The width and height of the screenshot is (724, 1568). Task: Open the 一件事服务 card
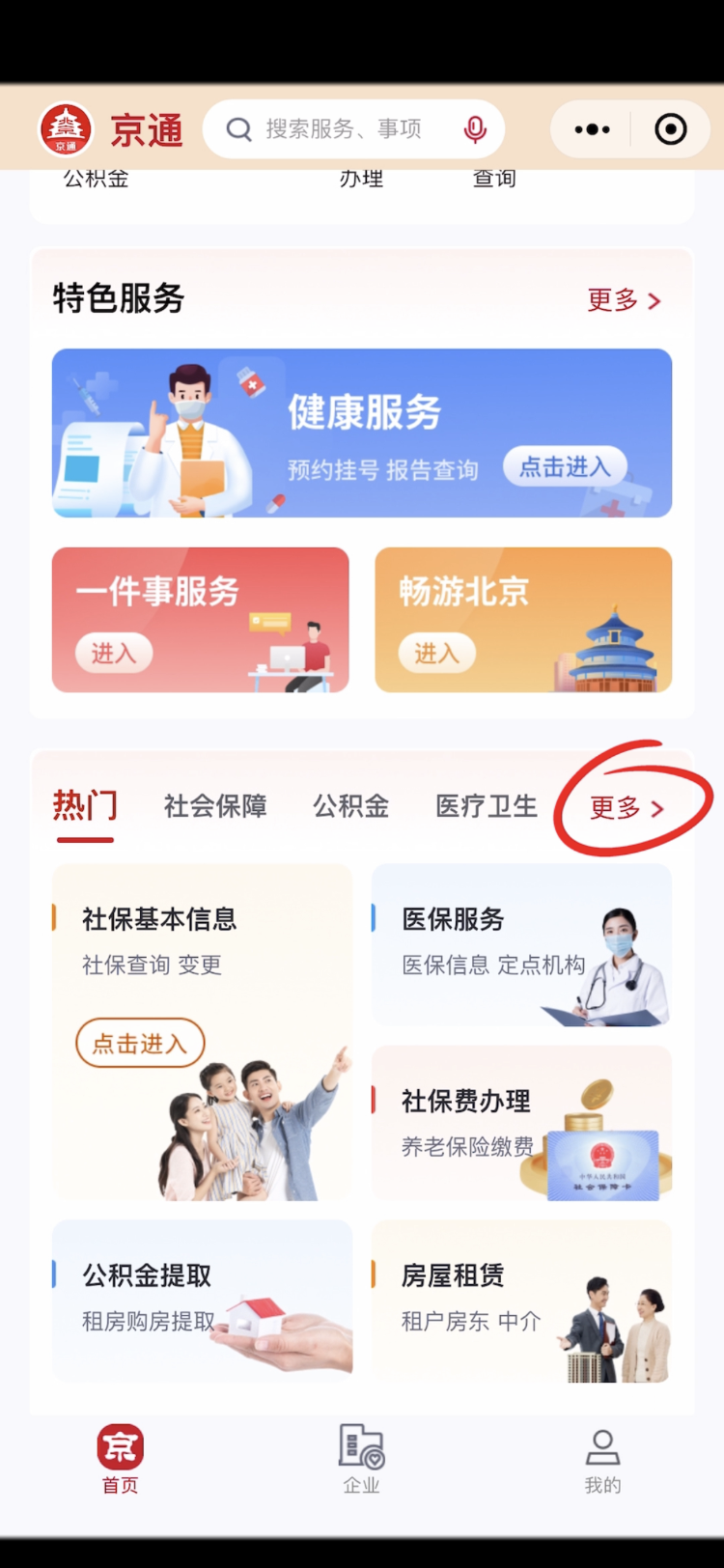click(200, 620)
